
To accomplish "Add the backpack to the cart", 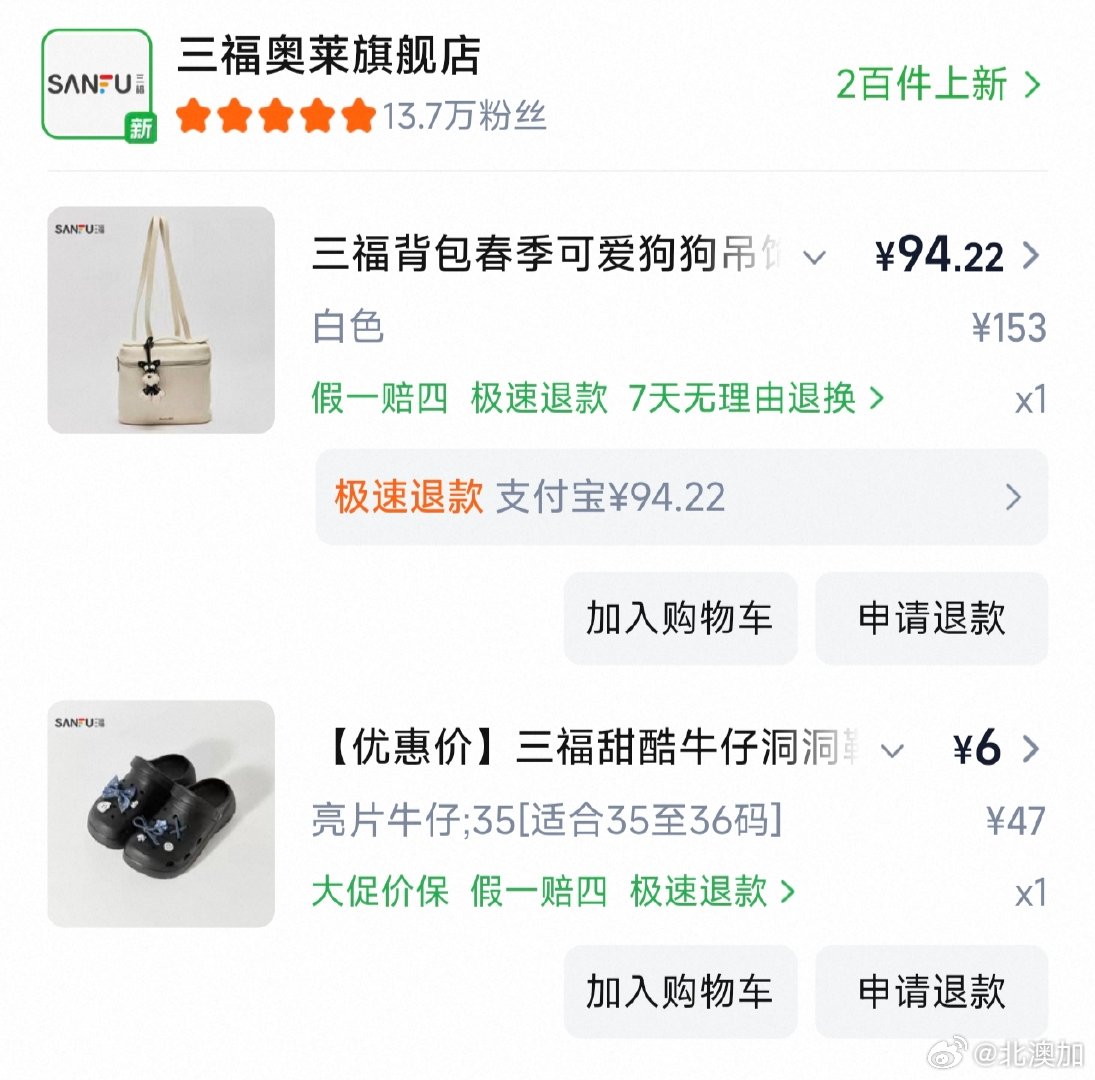I will (x=680, y=618).
